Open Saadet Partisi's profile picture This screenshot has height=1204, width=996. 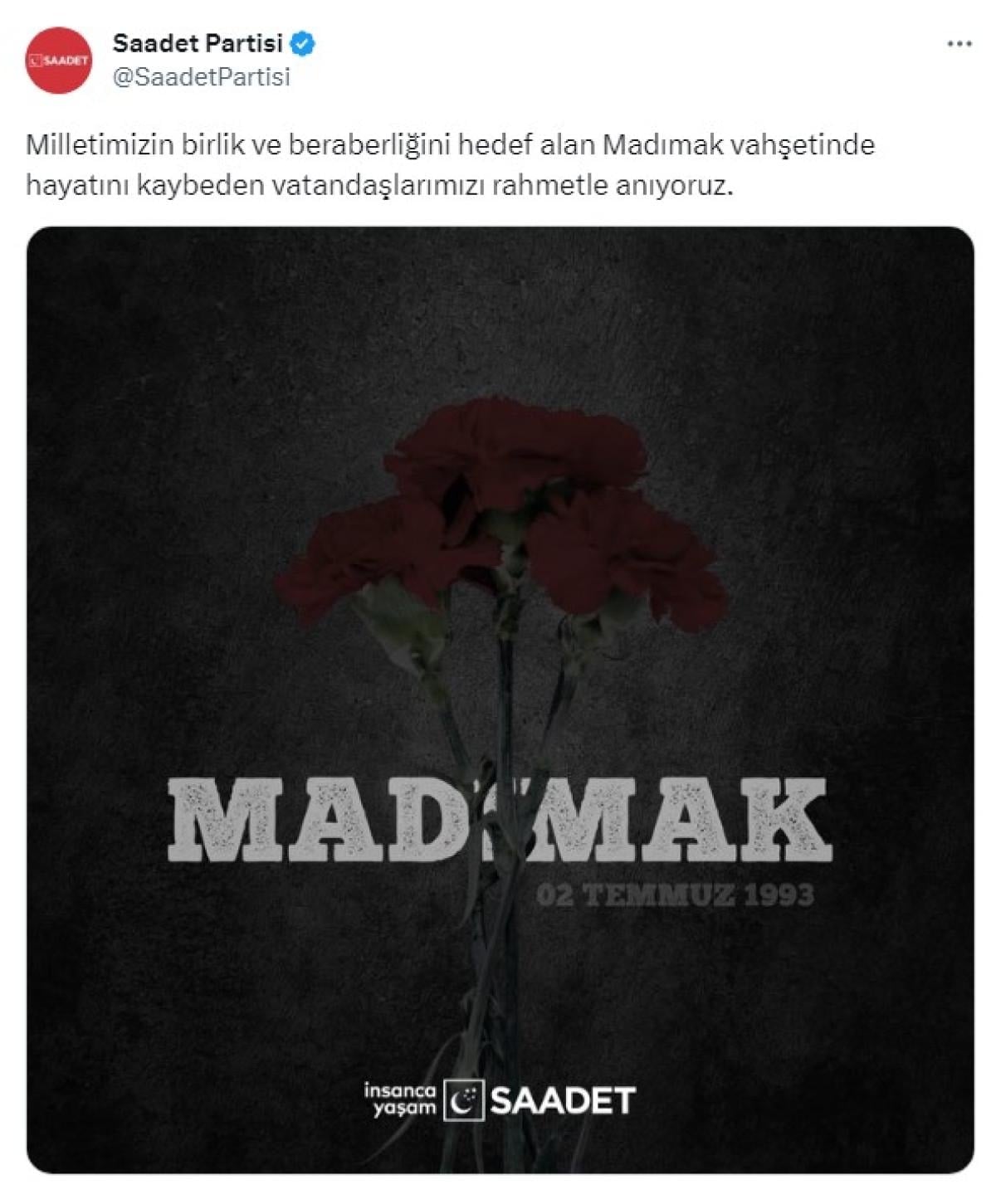pyautogui.click(x=58, y=61)
